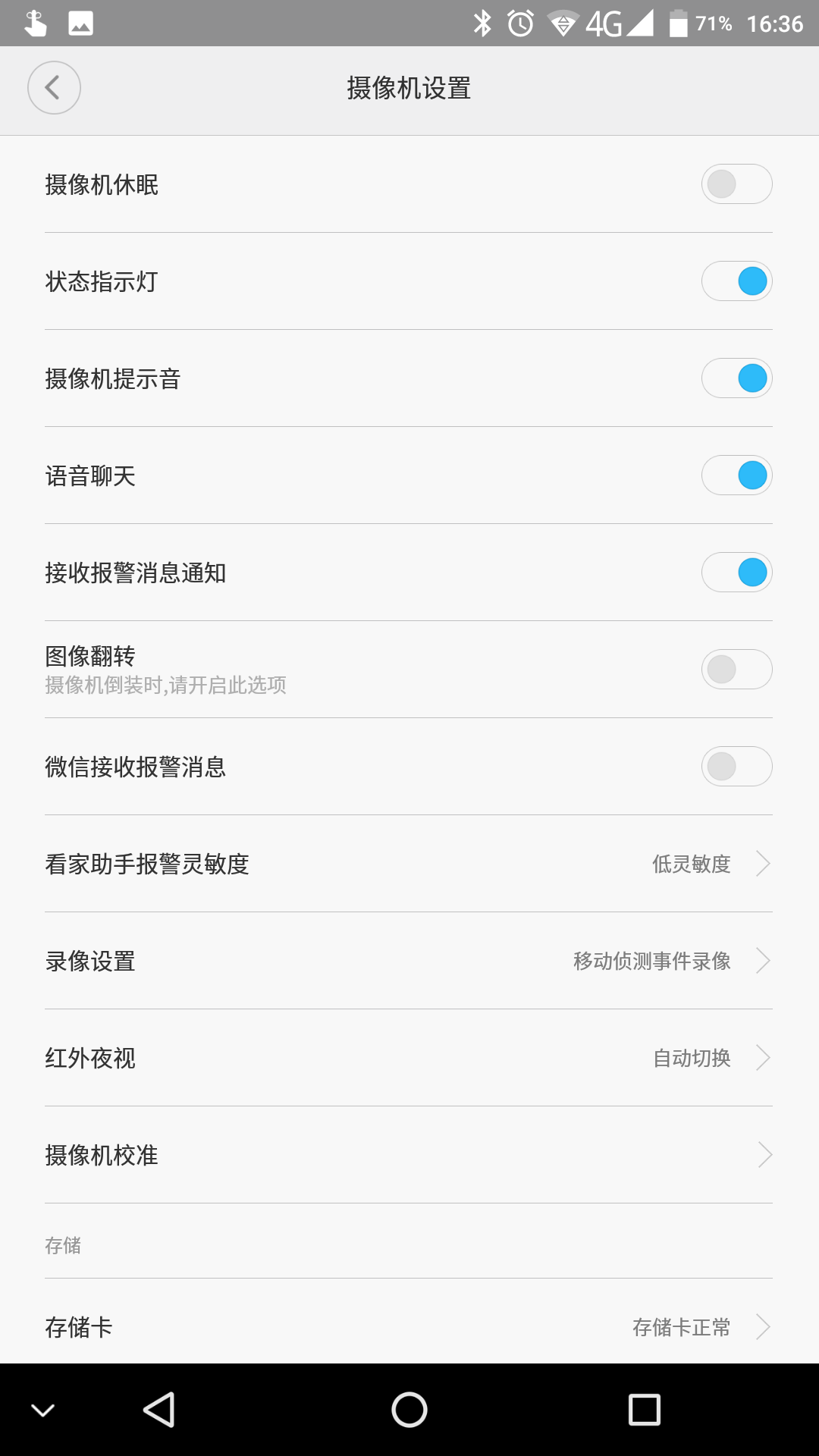Switch off 语音聊天
This screenshot has width=819, height=1456.
736,475
